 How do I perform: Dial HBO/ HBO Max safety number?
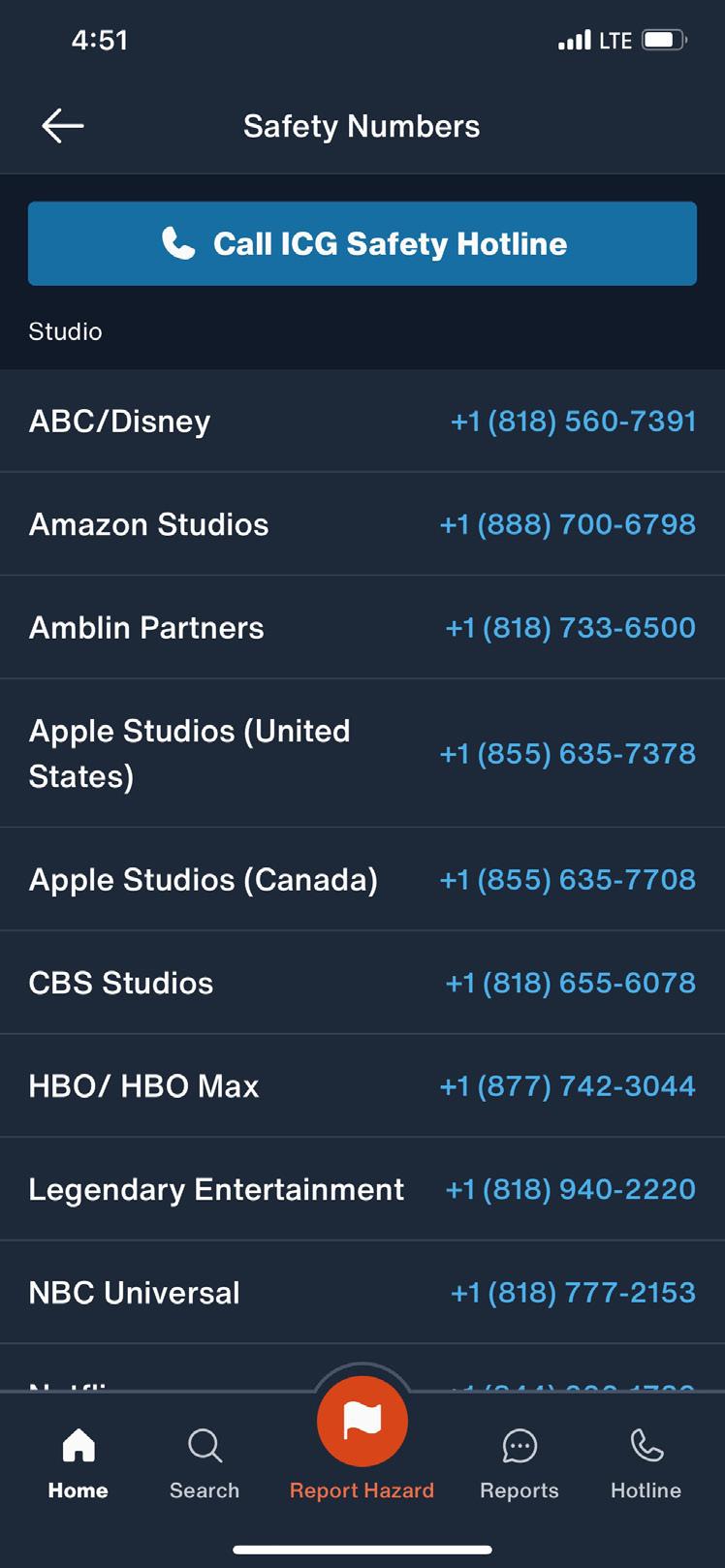(x=567, y=1085)
